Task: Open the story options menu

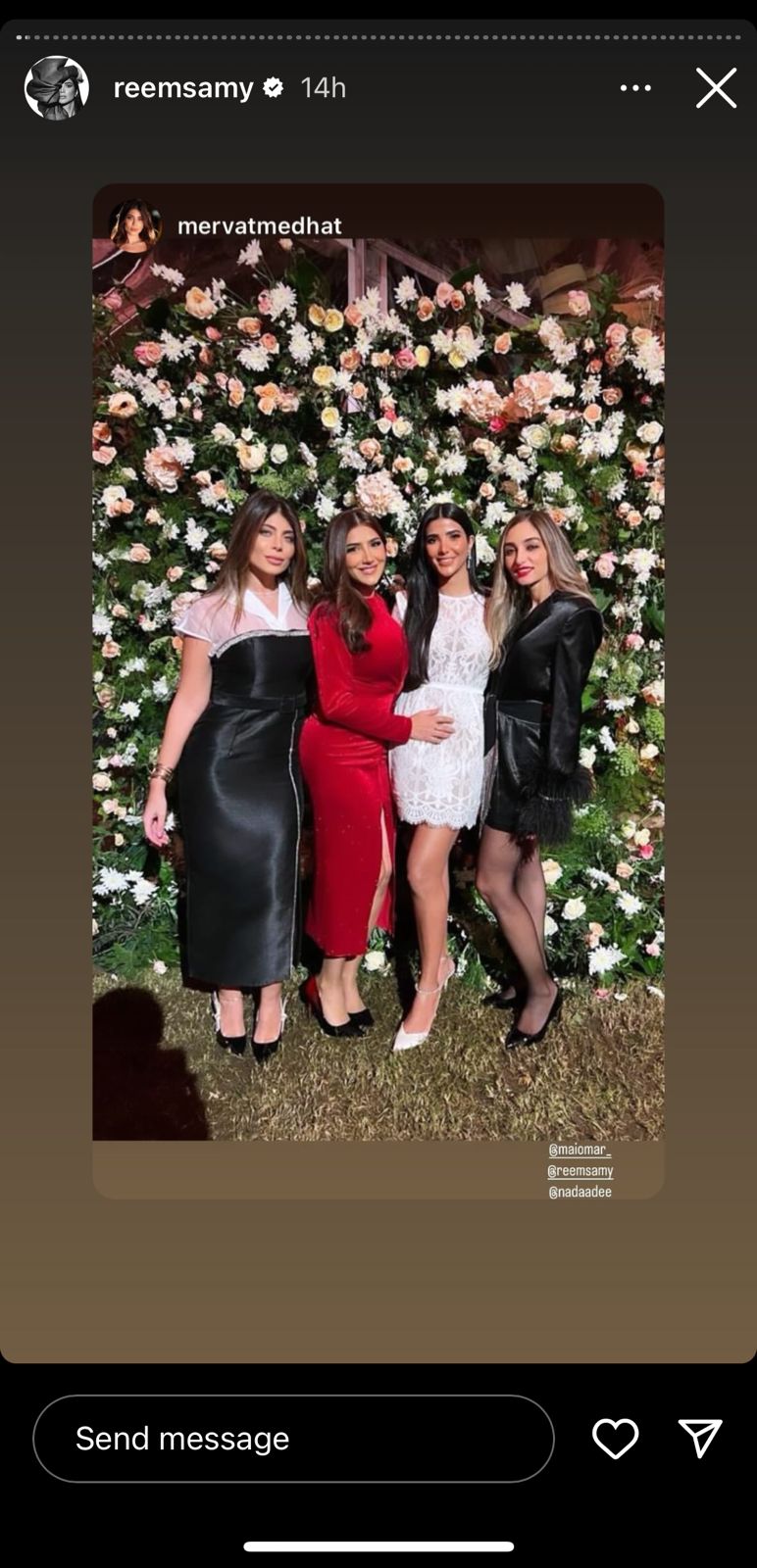Action: click(x=635, y=88)
